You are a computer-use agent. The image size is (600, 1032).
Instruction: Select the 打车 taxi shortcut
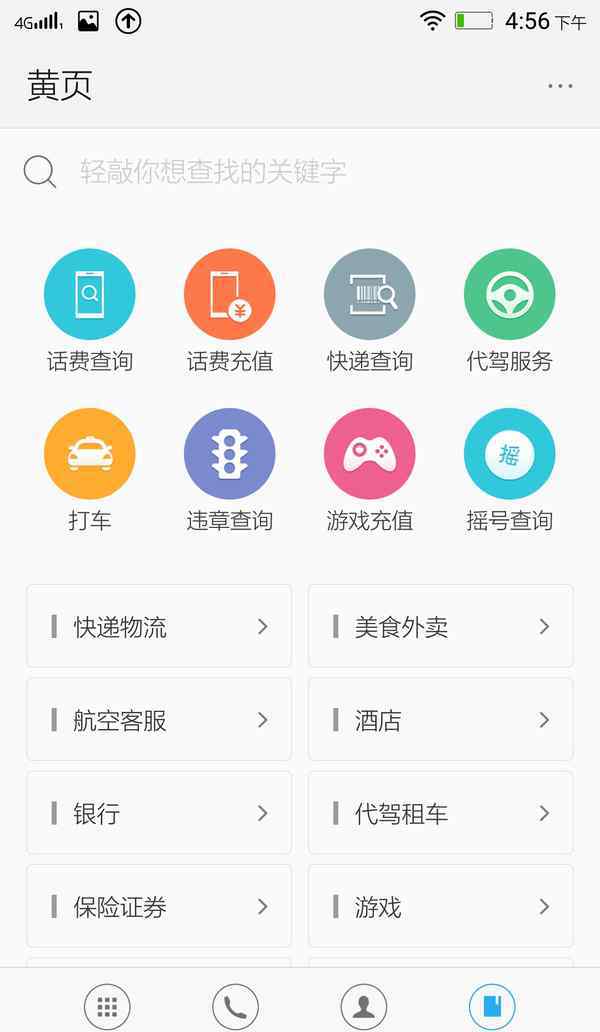[89, 471]
